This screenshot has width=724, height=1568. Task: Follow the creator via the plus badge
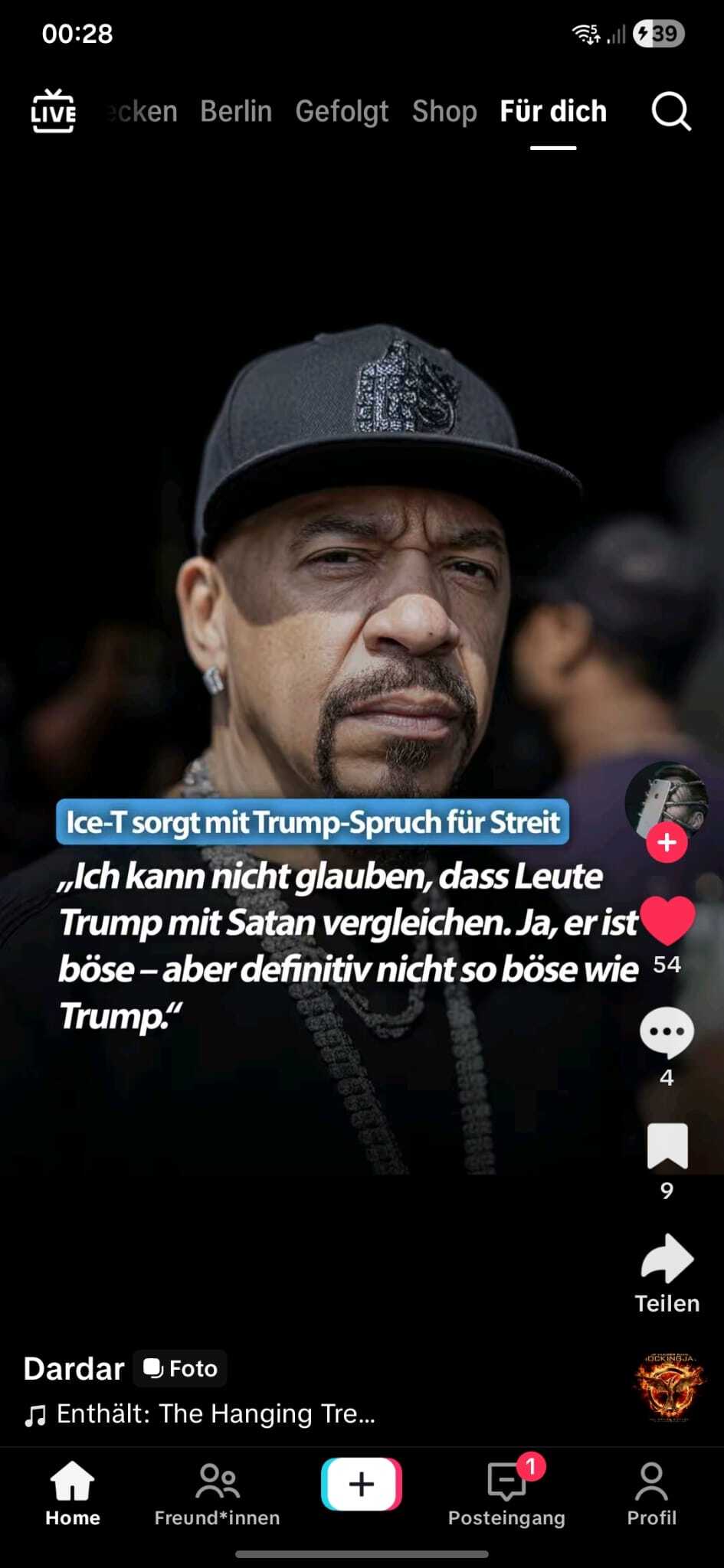[667, 842]
